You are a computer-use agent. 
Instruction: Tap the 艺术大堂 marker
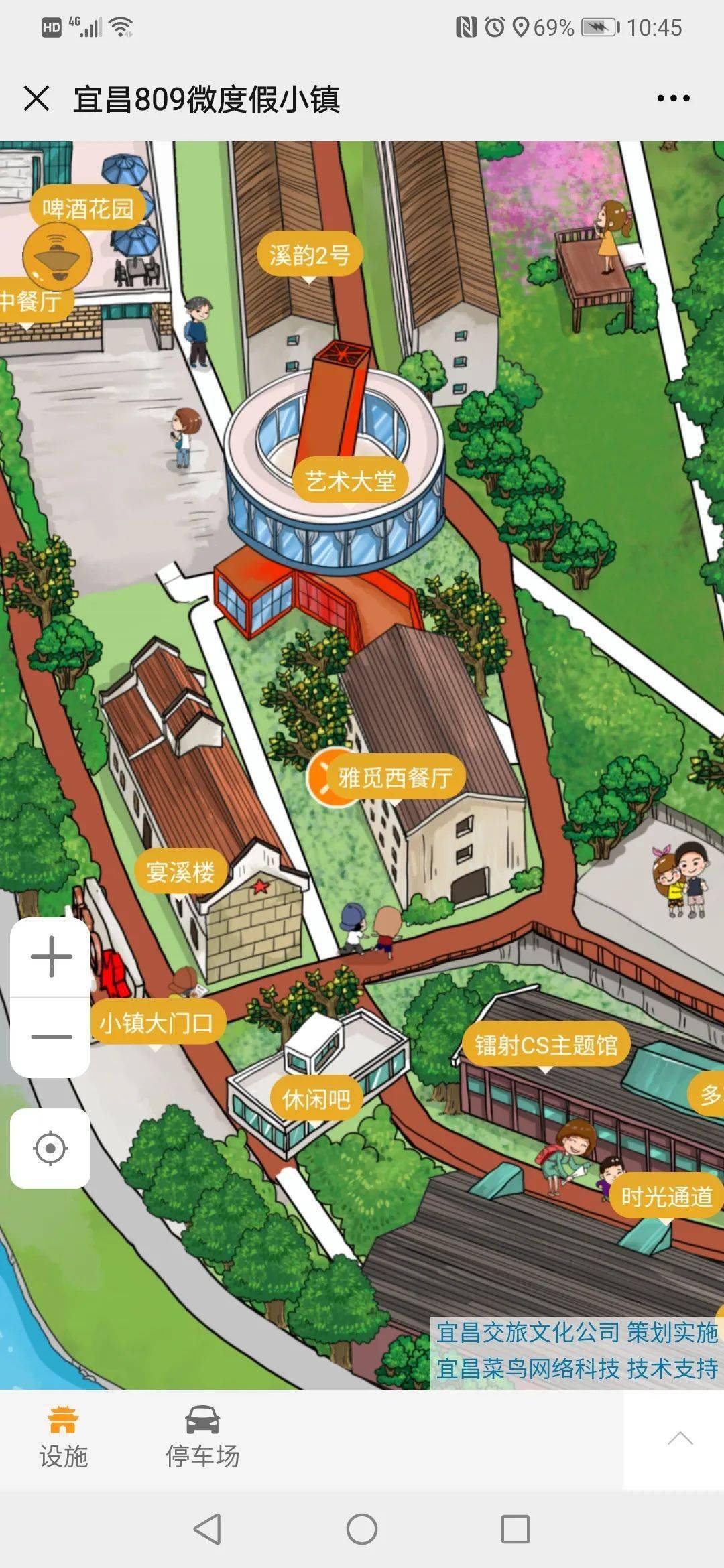coord(350,480)
